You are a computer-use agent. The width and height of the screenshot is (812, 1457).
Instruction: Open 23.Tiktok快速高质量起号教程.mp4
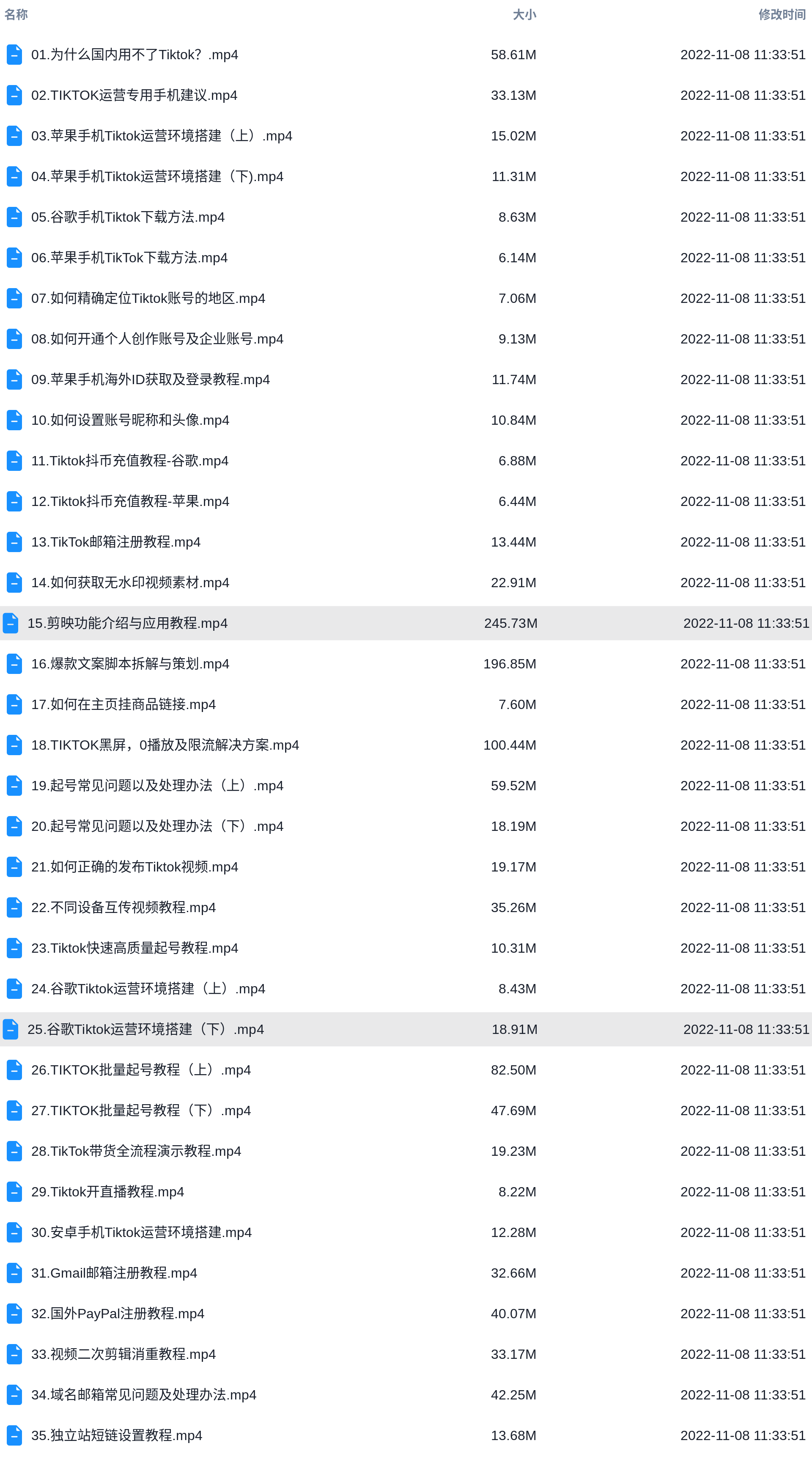pyautogui.click(x=134, y=948)
